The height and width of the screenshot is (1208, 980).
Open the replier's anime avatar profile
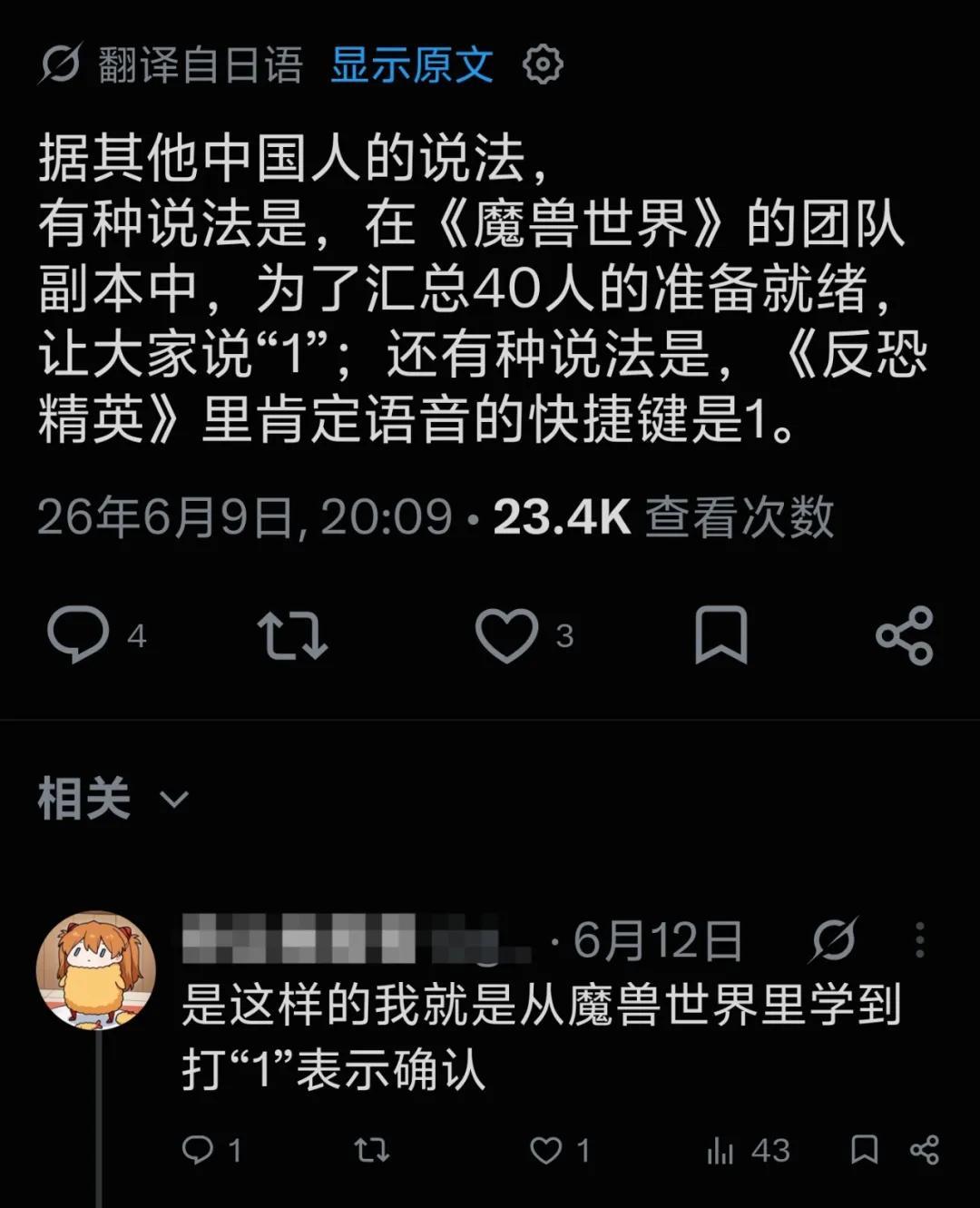95,970
